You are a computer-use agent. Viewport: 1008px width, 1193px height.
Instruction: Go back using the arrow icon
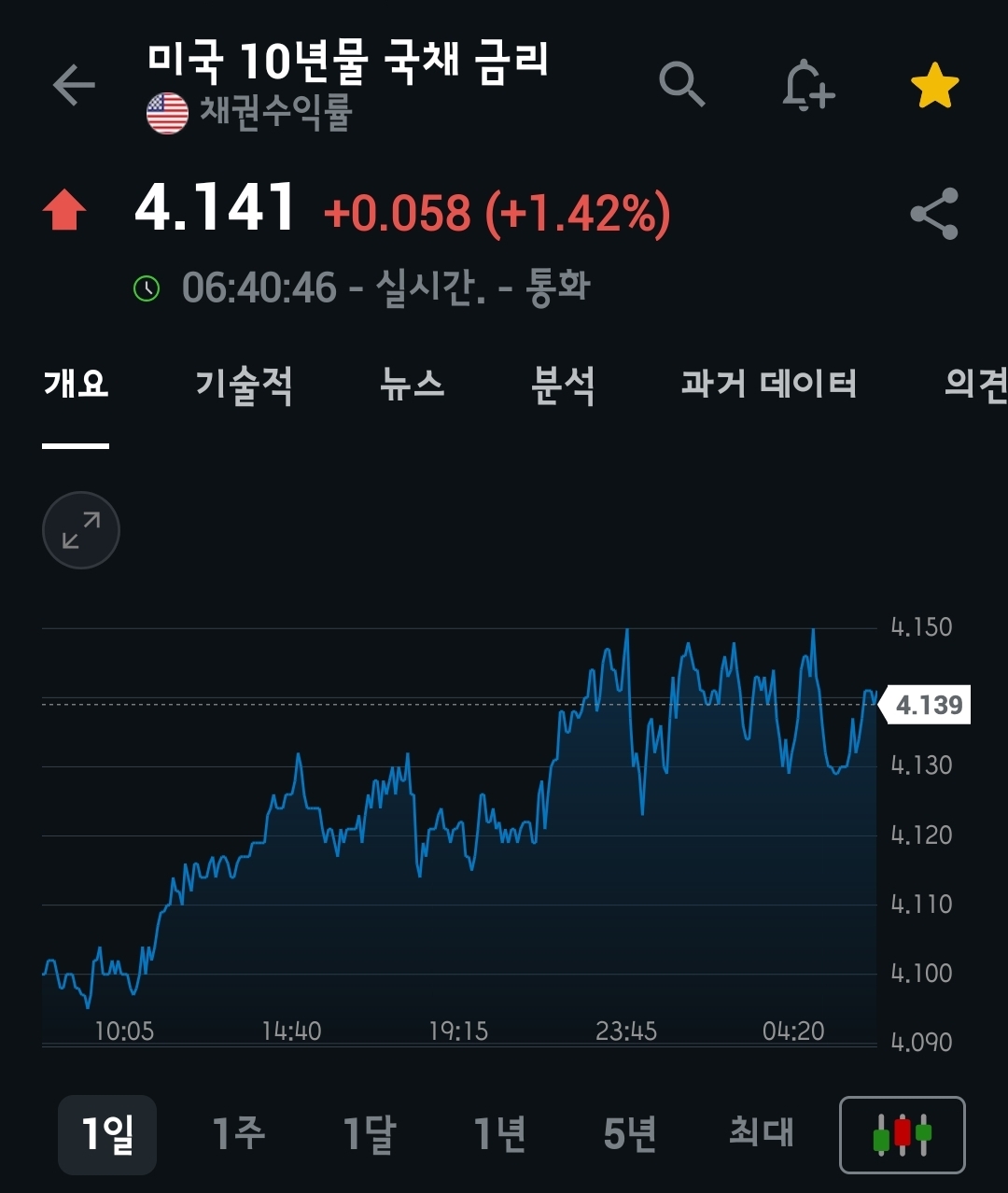point(75,86)
